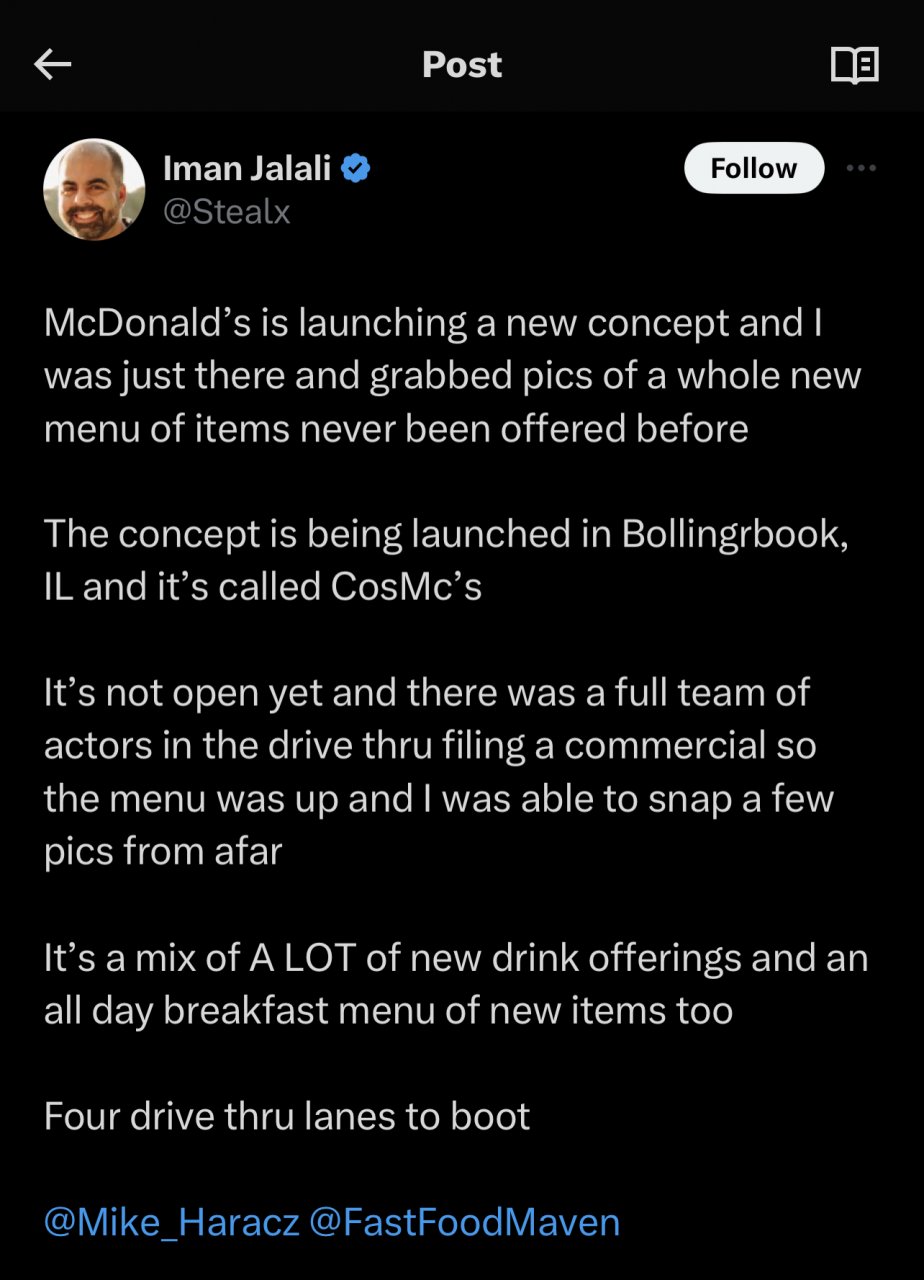
Task: View the Iman Jalali profile name
Action: (x=246, y=168)
